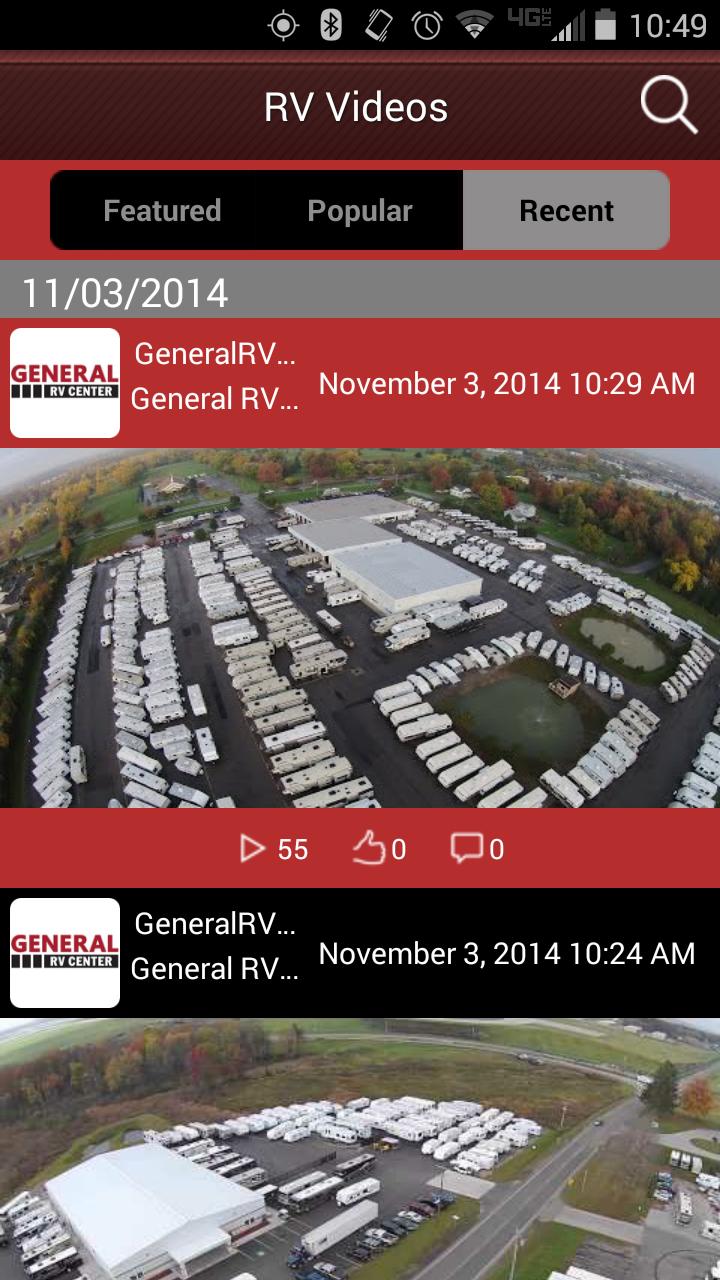
Task: Open GeneralRV profile on the 10:29 AM post
Action: click(x=65, y=383)
